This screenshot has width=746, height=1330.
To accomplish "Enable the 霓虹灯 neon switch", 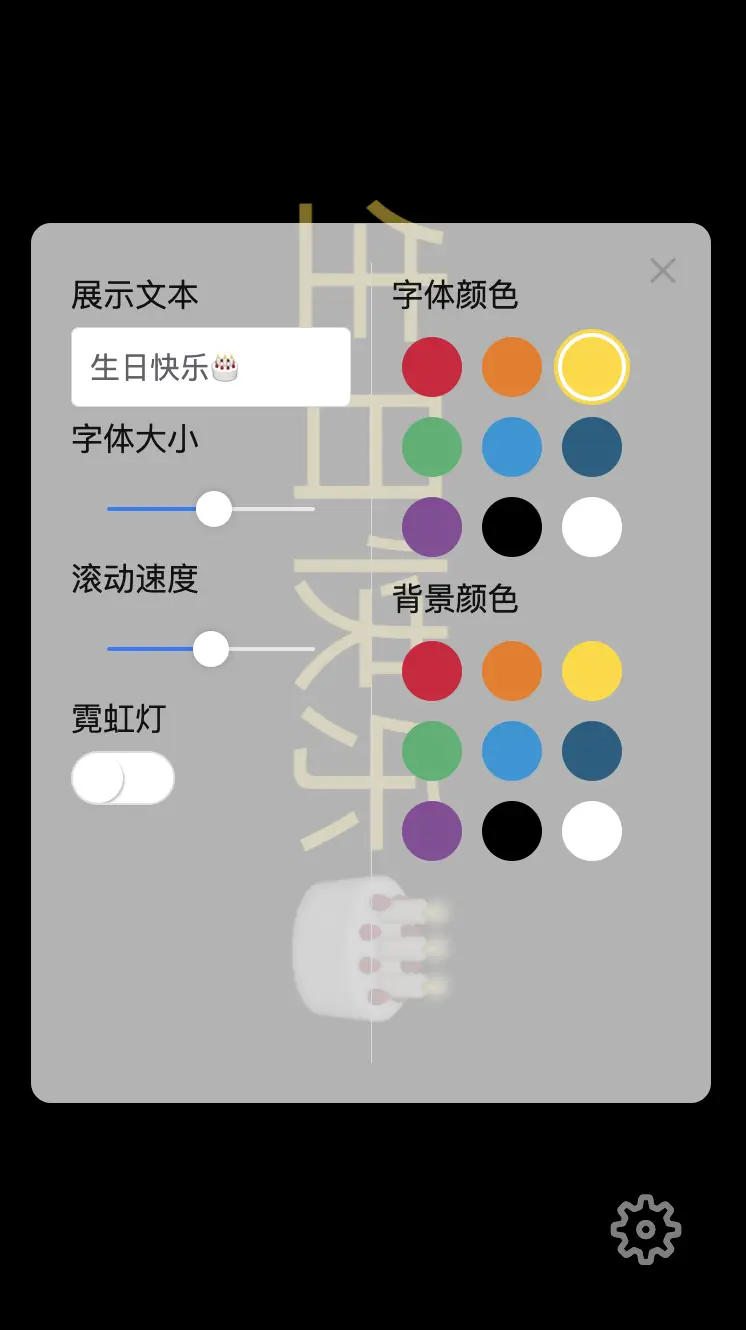I will coord(123,778).
